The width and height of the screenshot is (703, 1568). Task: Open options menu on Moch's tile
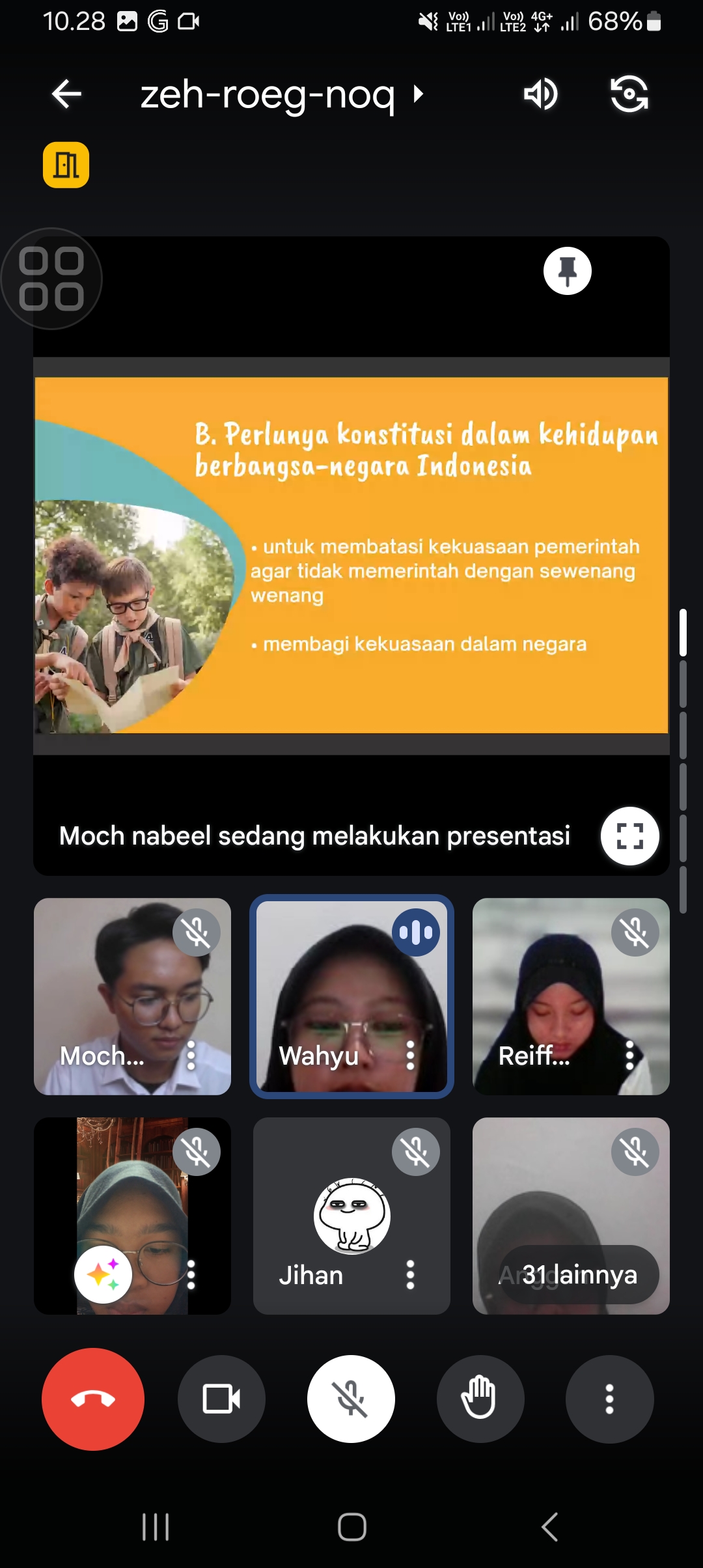click(191, 1056)
